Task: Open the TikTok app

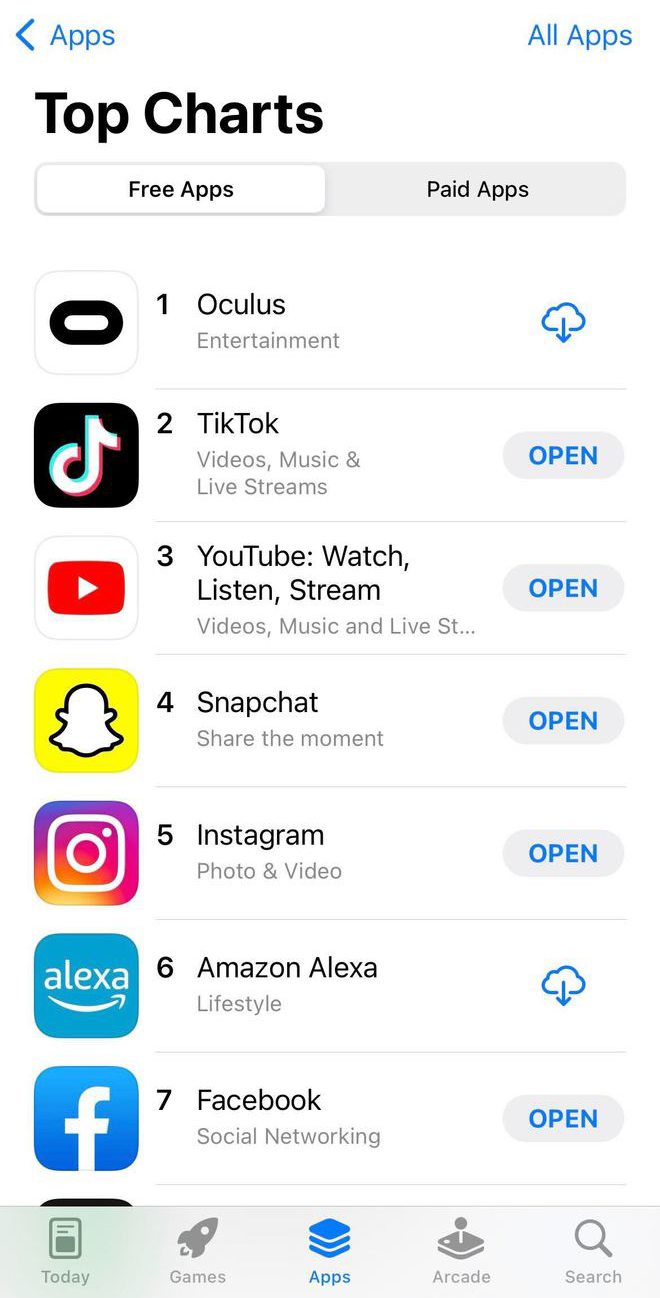Action: point(563,456)
